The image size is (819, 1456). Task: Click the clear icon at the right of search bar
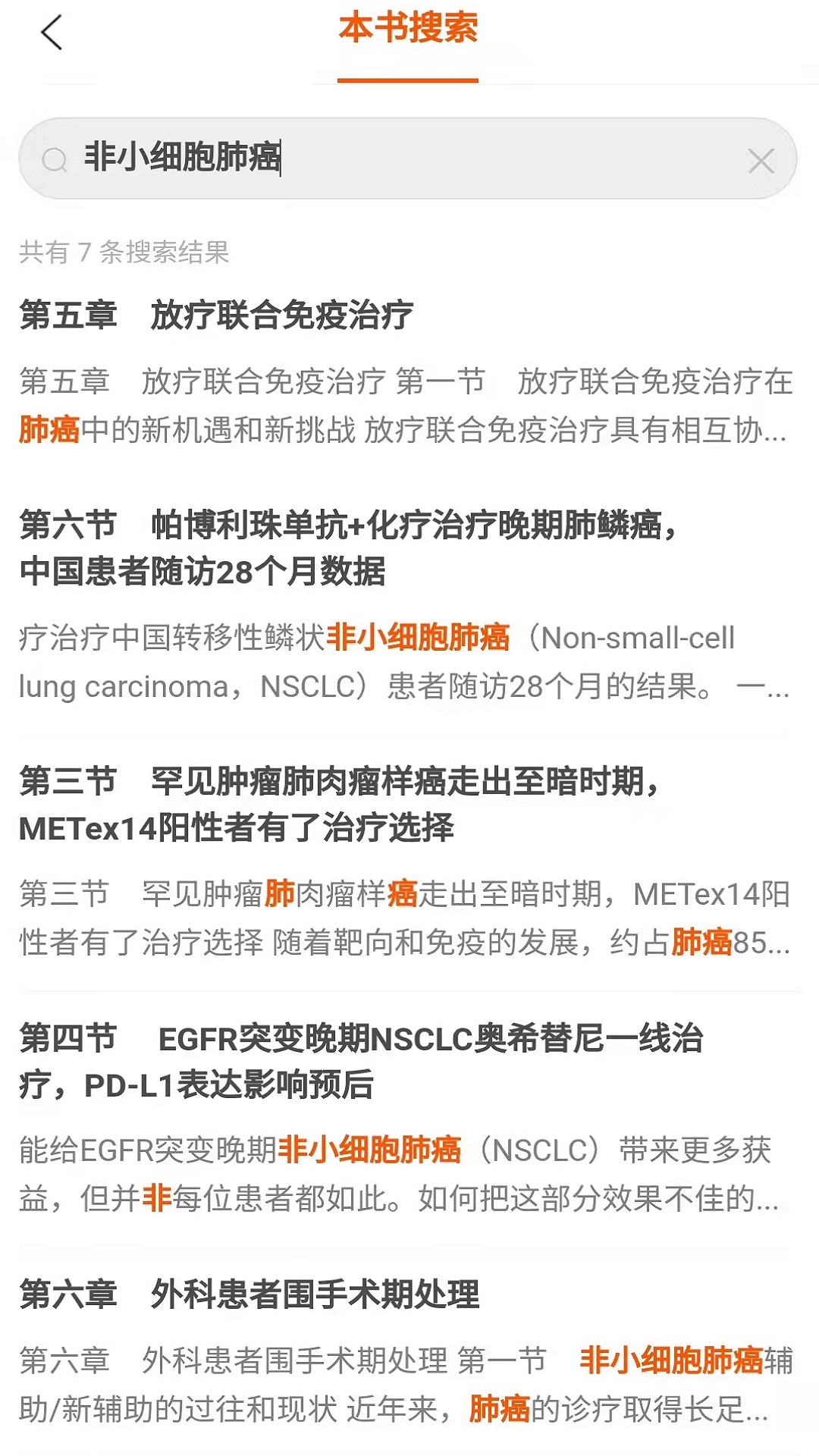pyautogui.click(x=761, y=161)
